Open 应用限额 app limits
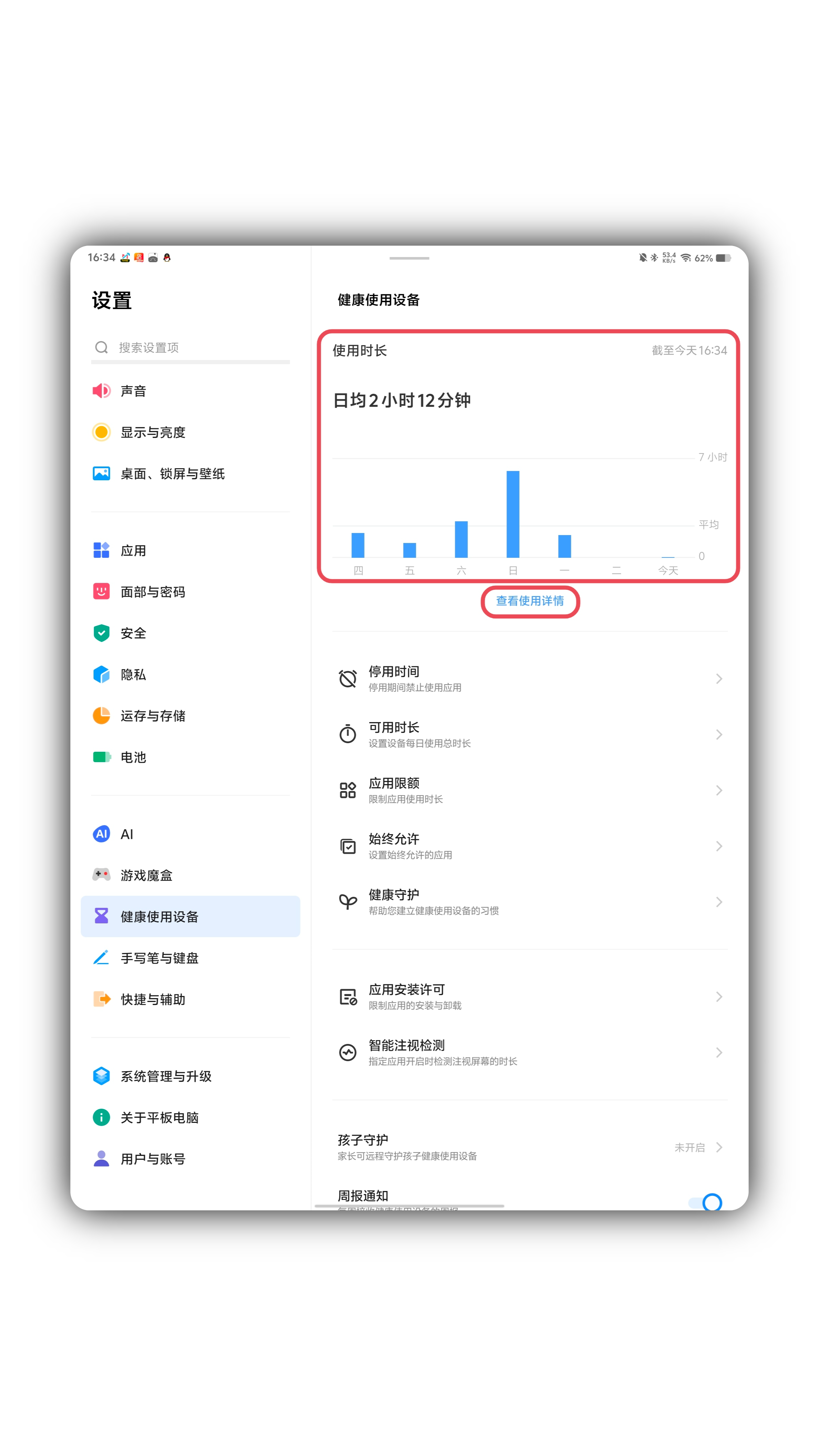This screenshot has height=1456, width=819. 530,790
